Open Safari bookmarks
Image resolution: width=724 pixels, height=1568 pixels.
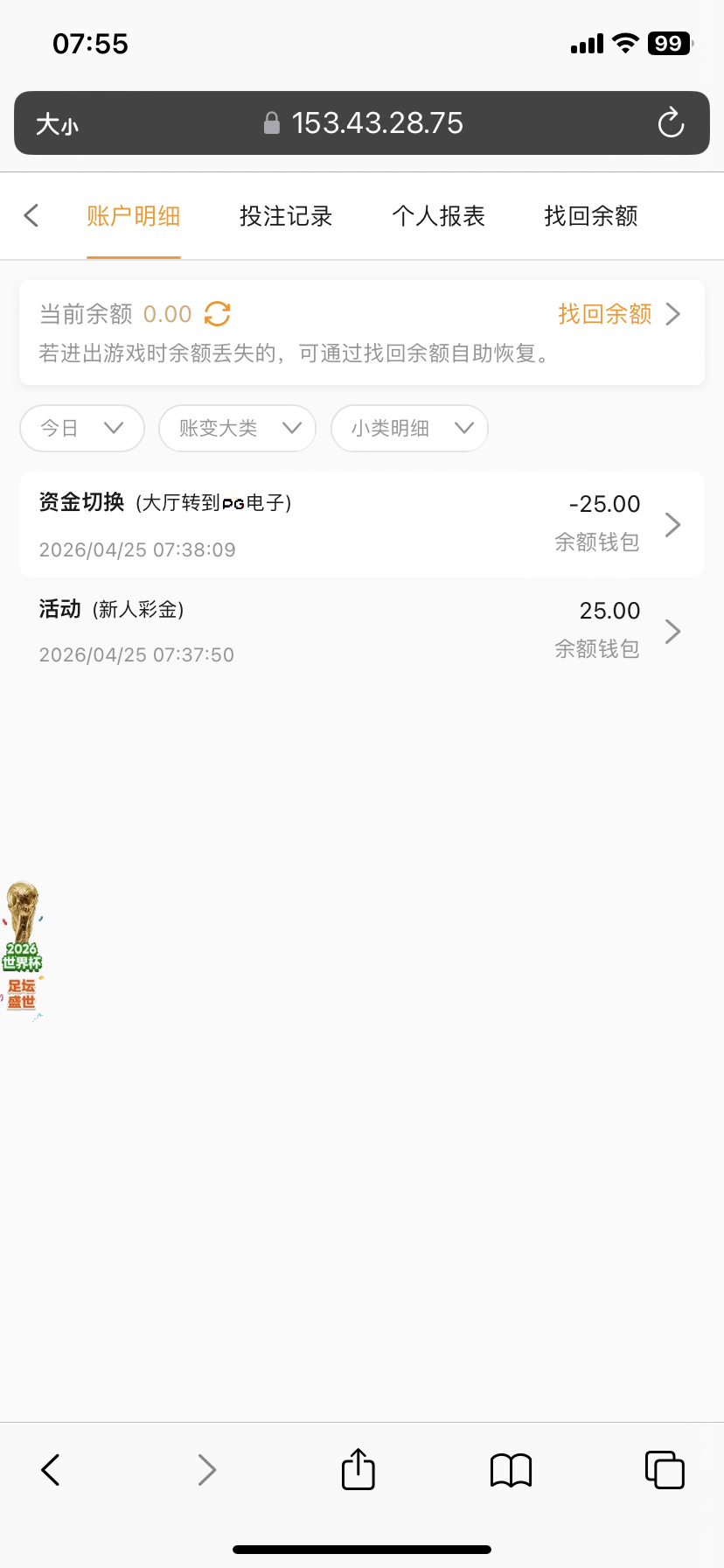click(511, 1470)
